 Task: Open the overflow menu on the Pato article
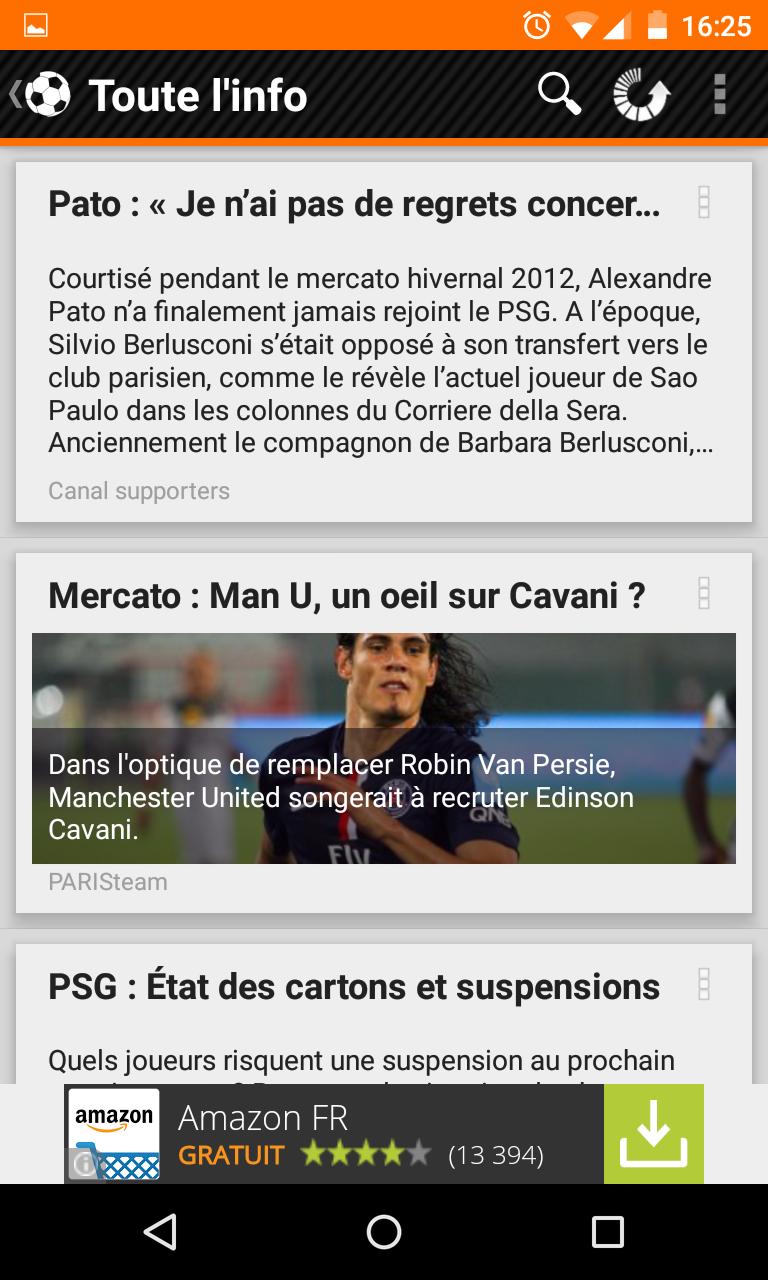pos(705,203)
